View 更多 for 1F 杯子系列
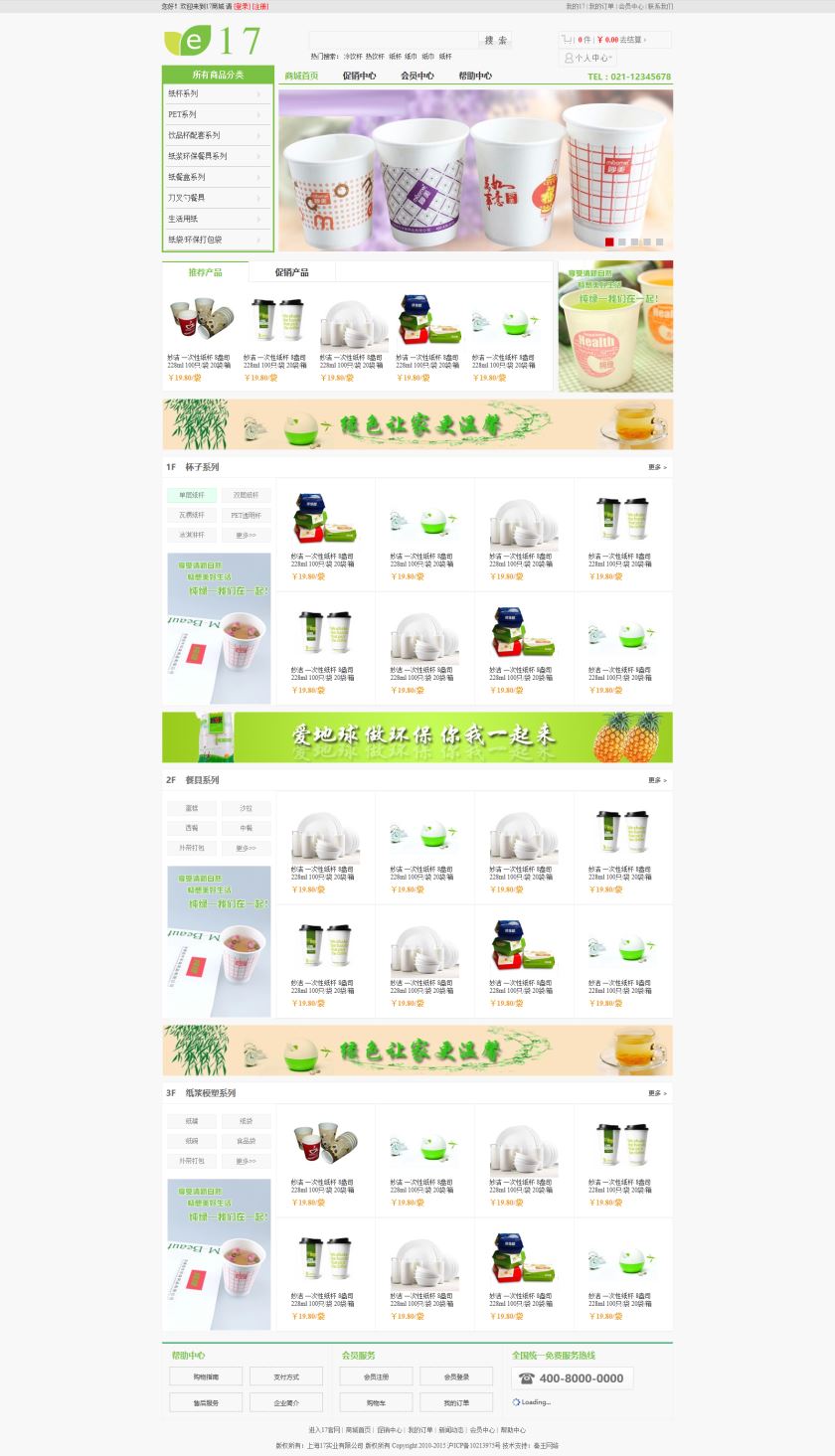 click(x=657, y=467)
